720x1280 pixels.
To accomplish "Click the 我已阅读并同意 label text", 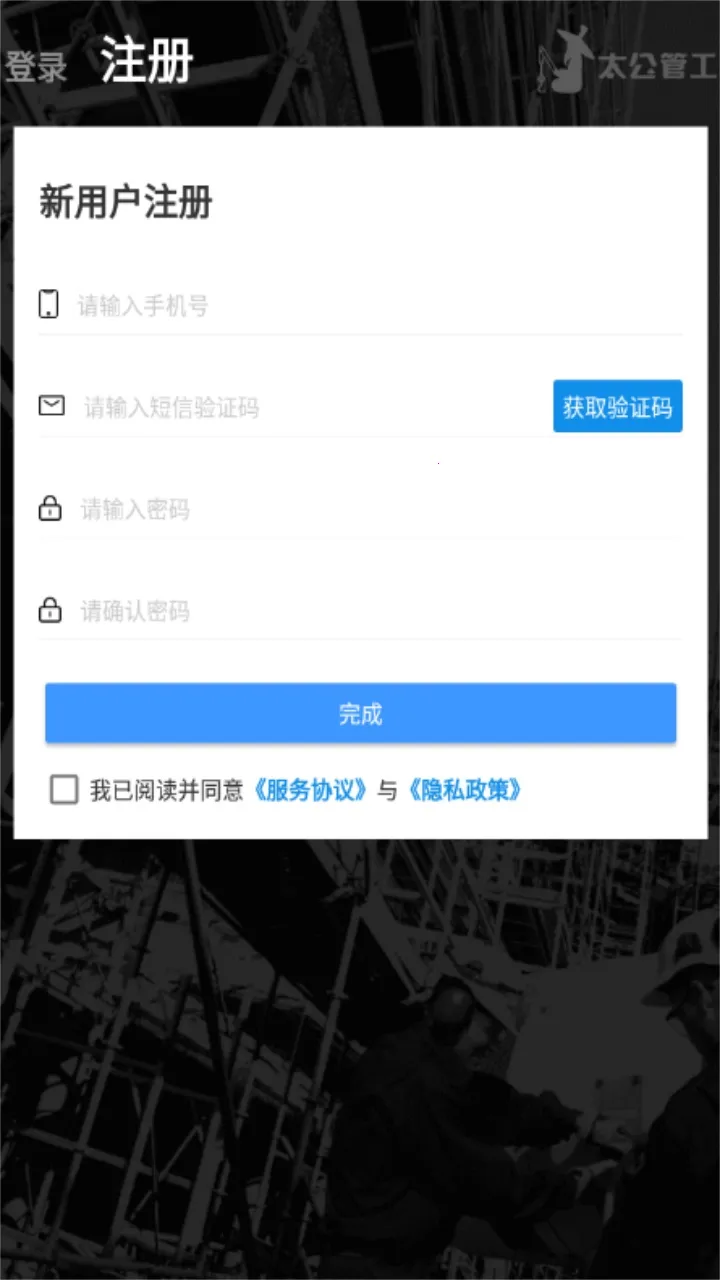I will (168, 789).
